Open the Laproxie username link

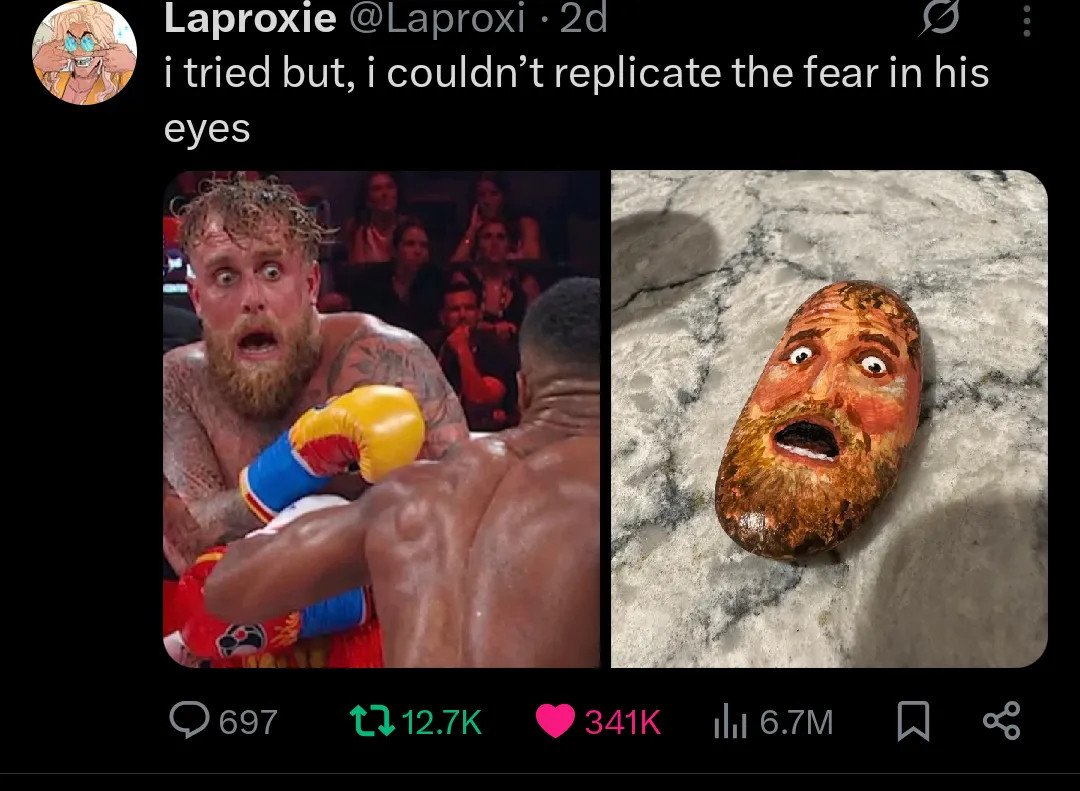(250, 19)
